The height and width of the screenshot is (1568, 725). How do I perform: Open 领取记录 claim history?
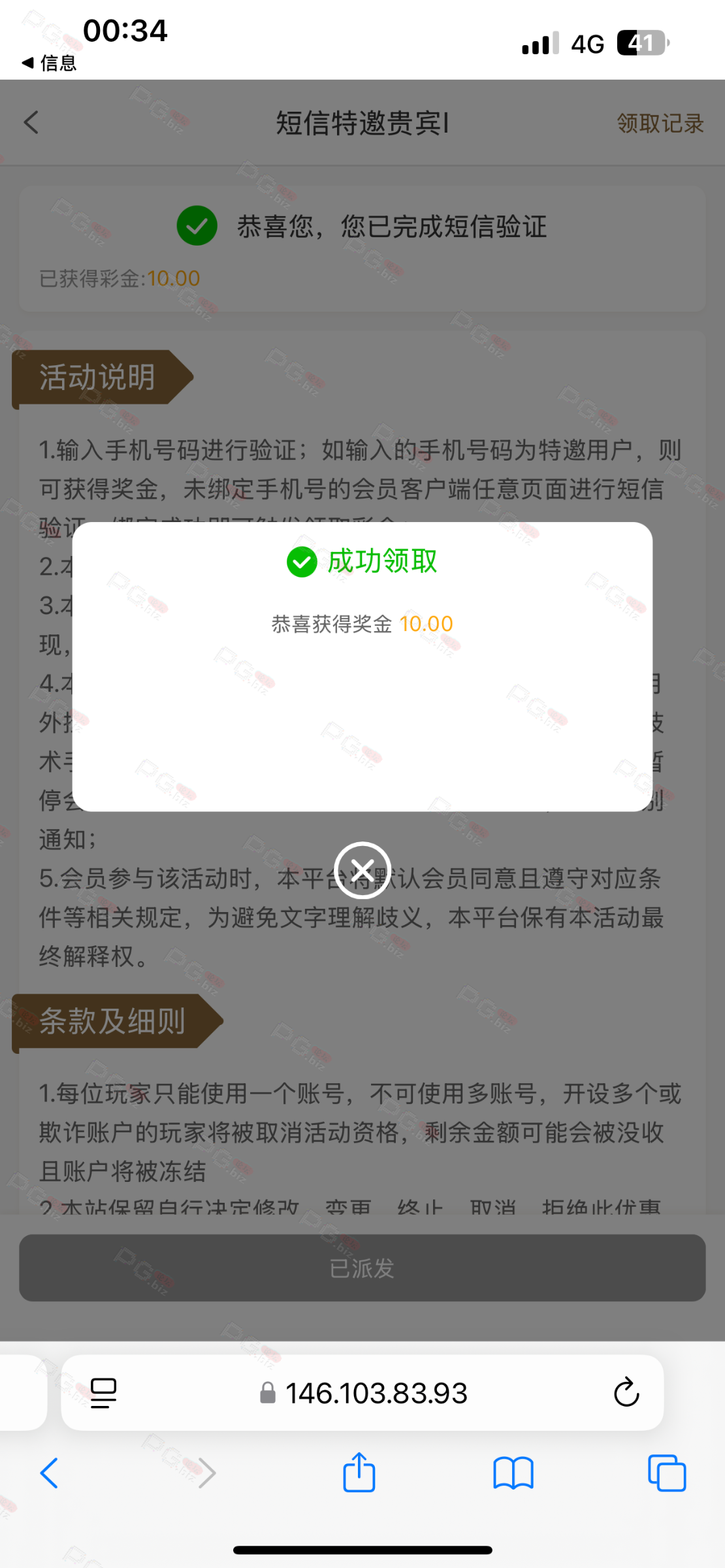(660, 123)
